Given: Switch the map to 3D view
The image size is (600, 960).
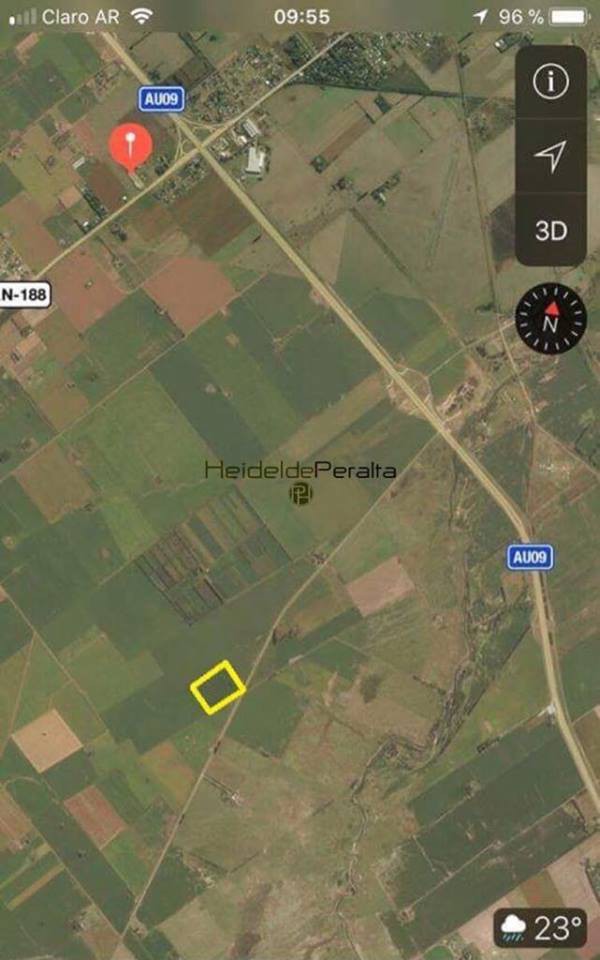Looking at the screenshot, I should [550, 231].
